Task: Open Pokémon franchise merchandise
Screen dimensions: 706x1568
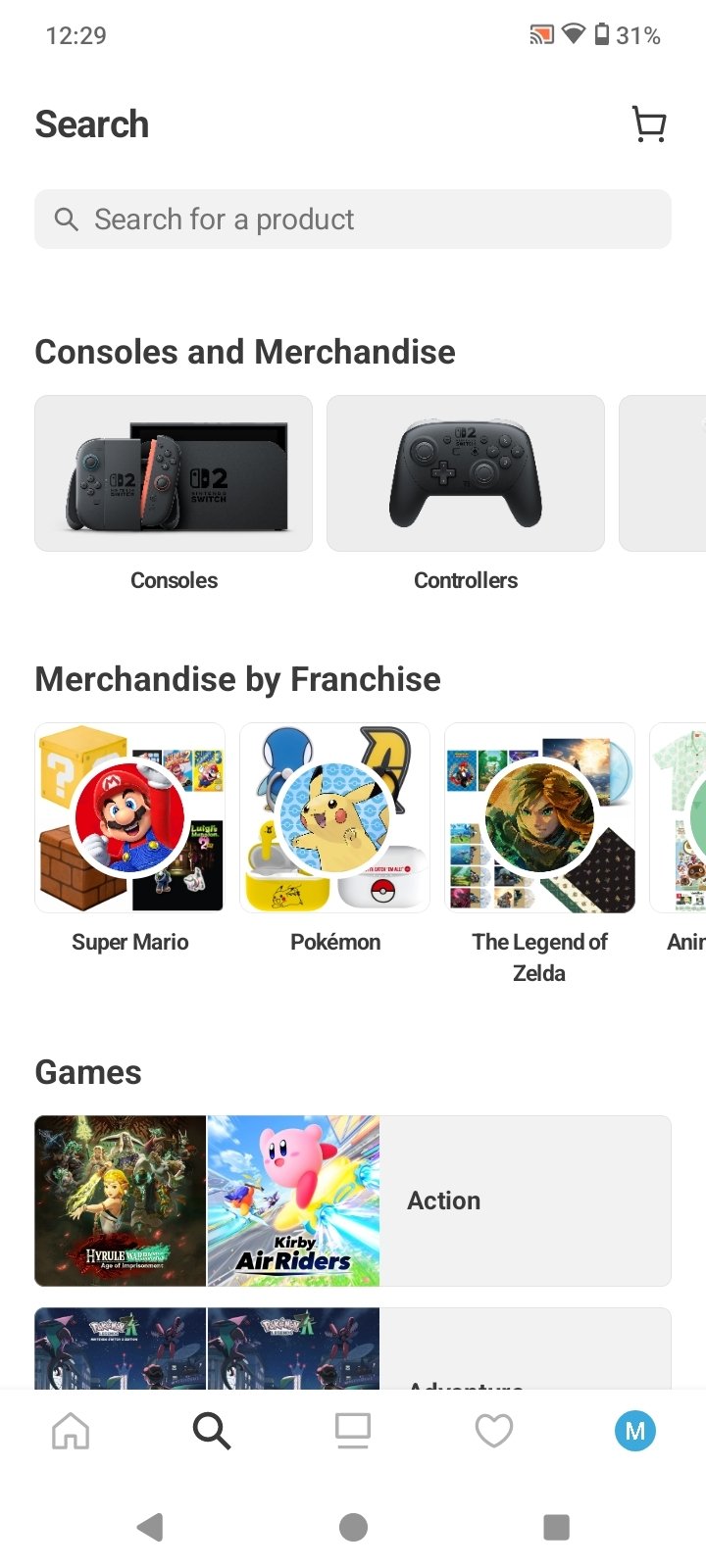Action: 334,818
